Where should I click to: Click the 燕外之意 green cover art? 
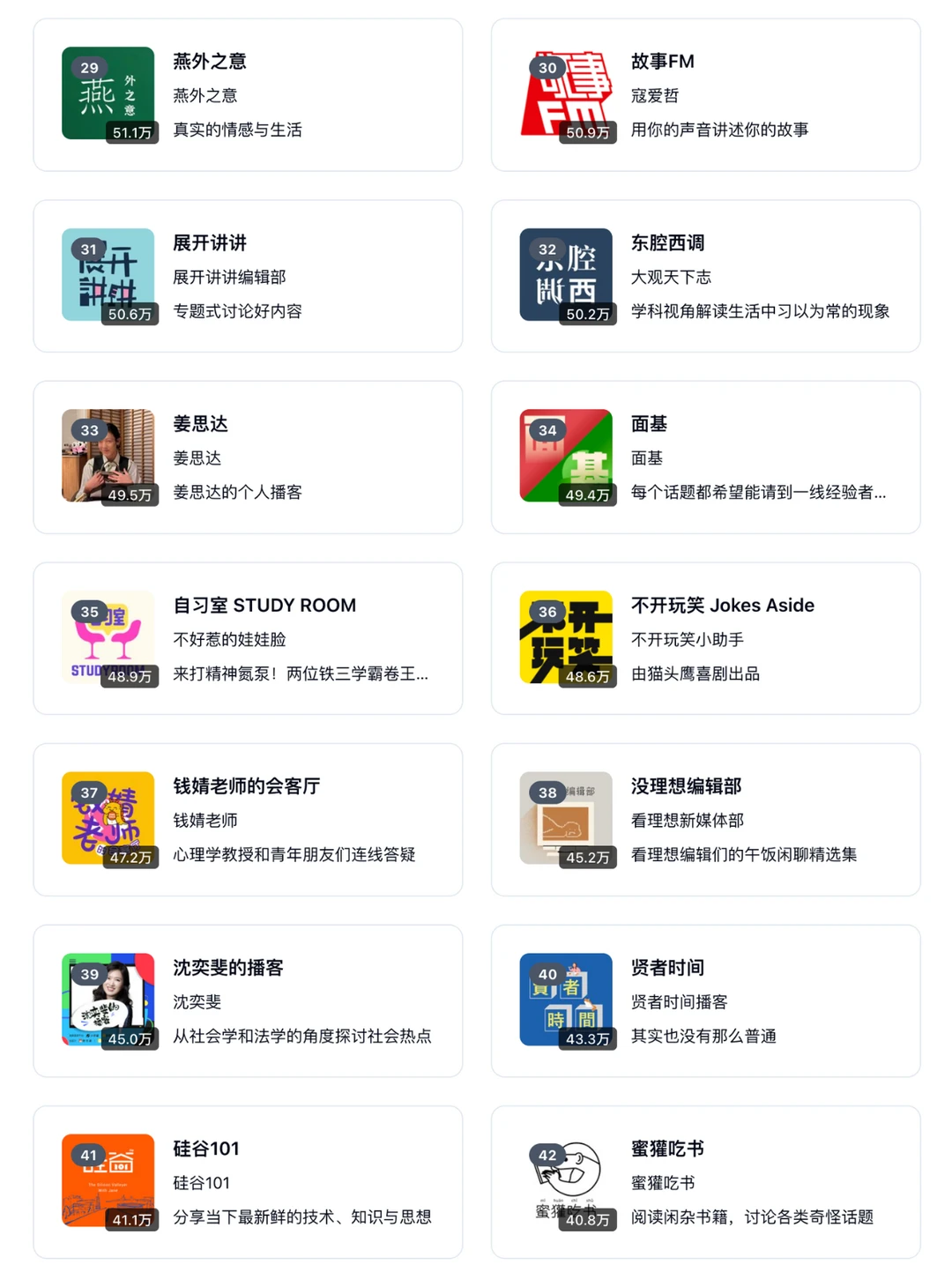click(108, 93)
